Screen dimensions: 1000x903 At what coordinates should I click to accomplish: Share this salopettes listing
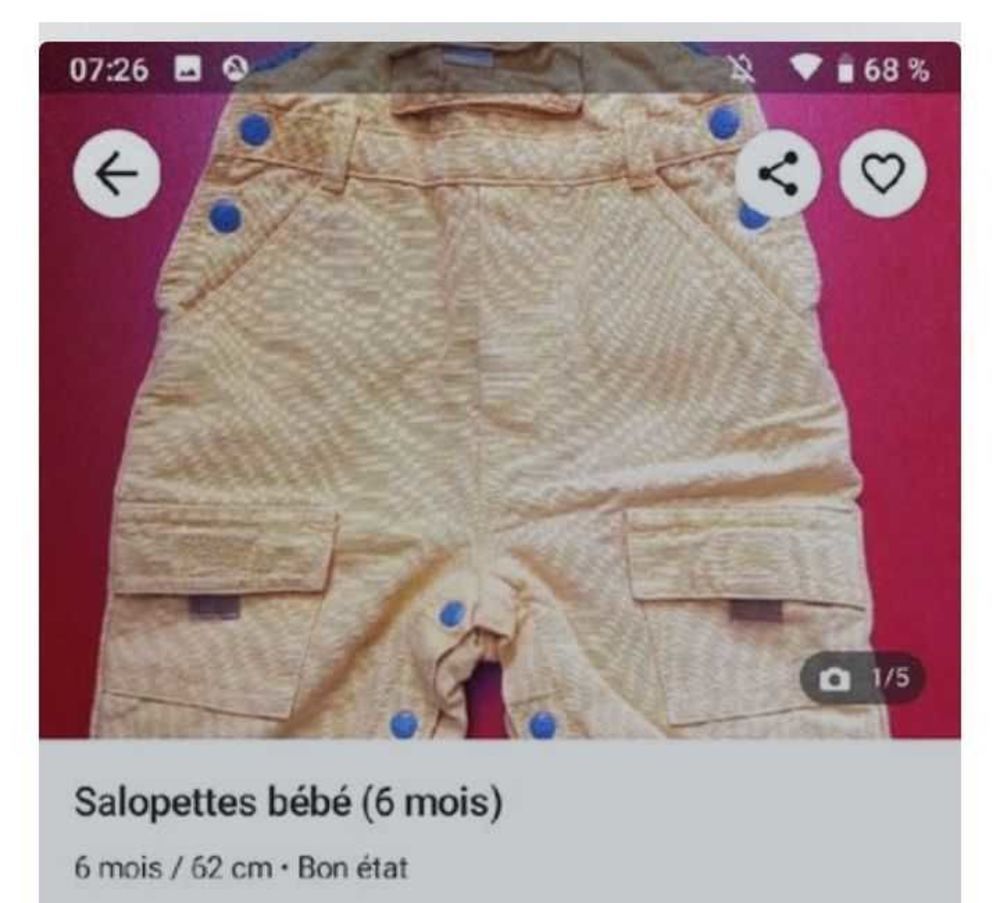coord(778,175)
